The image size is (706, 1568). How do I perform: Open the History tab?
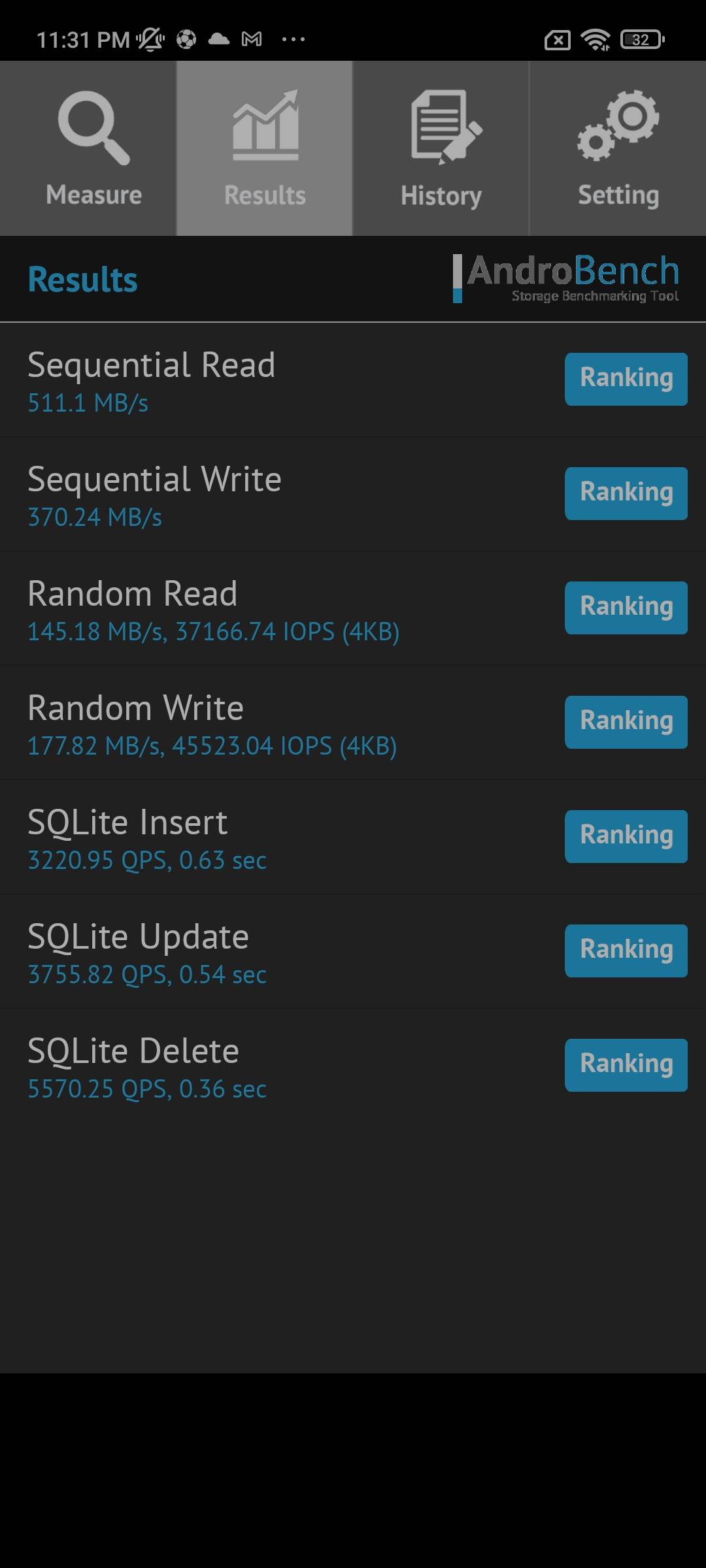click(x=441, y=149)
